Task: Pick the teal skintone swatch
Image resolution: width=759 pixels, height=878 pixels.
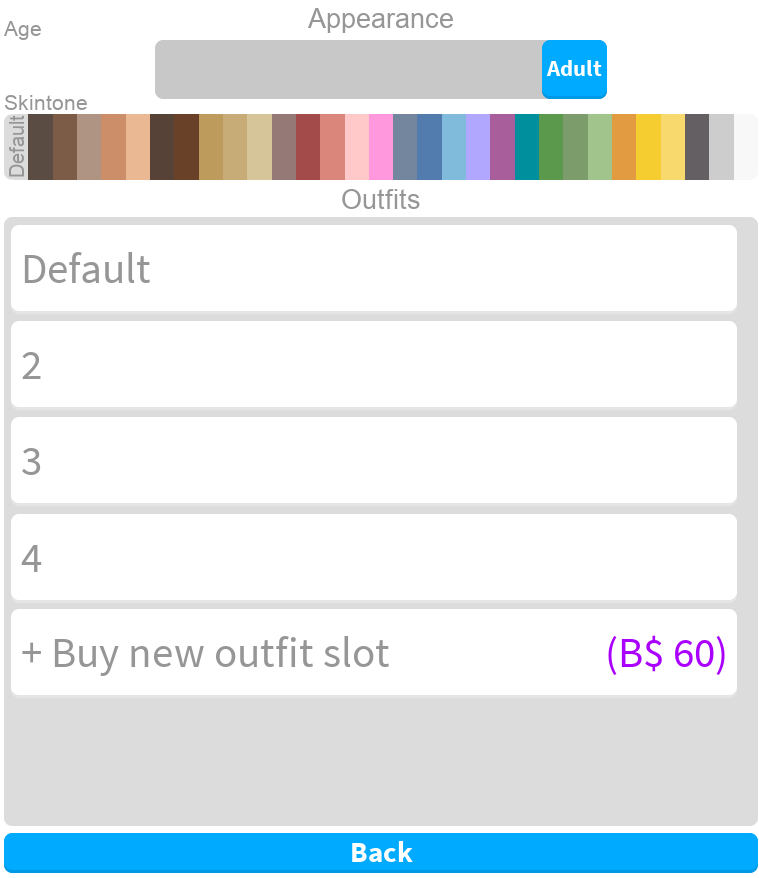Action: pos(527,147)
